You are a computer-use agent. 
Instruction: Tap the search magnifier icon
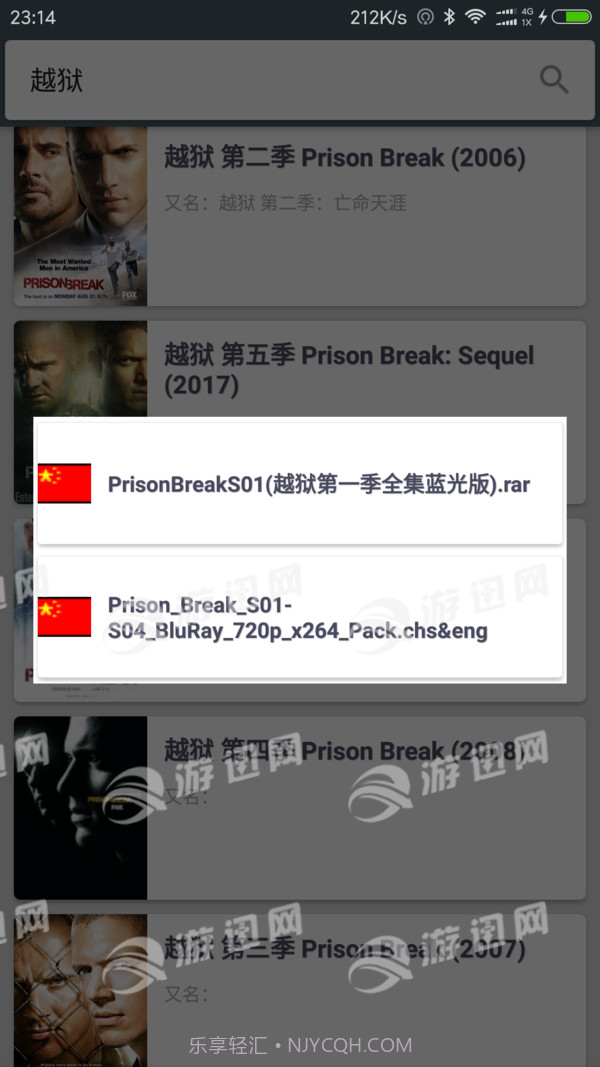(x=554, y=80)
